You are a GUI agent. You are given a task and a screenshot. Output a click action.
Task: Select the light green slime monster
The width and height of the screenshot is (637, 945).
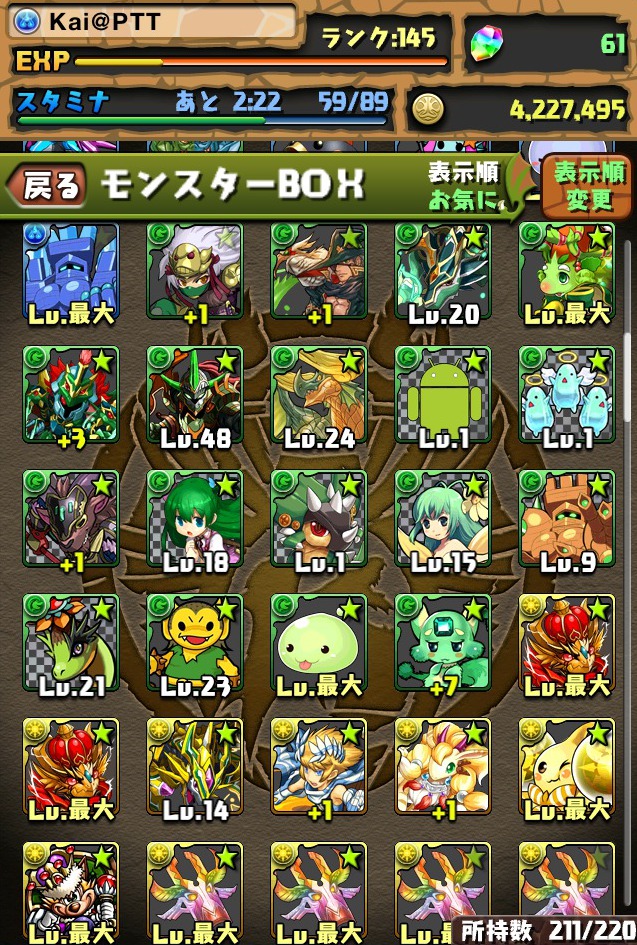(x=318, y=642)
